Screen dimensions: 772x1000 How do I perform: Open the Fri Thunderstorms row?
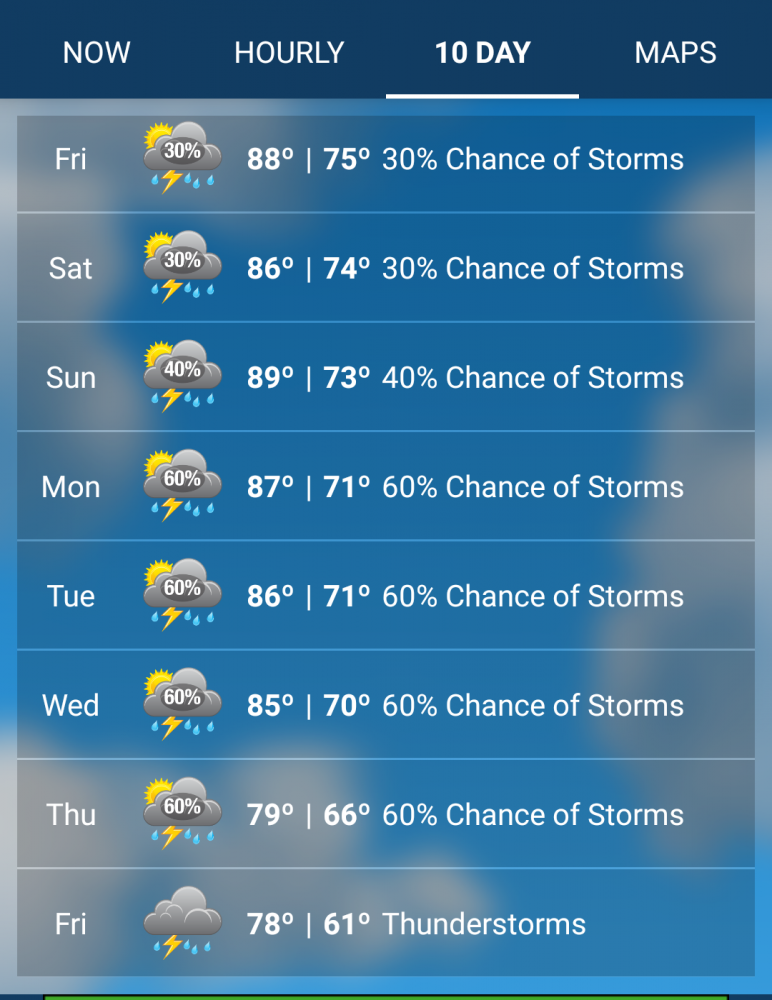point(386,923)
